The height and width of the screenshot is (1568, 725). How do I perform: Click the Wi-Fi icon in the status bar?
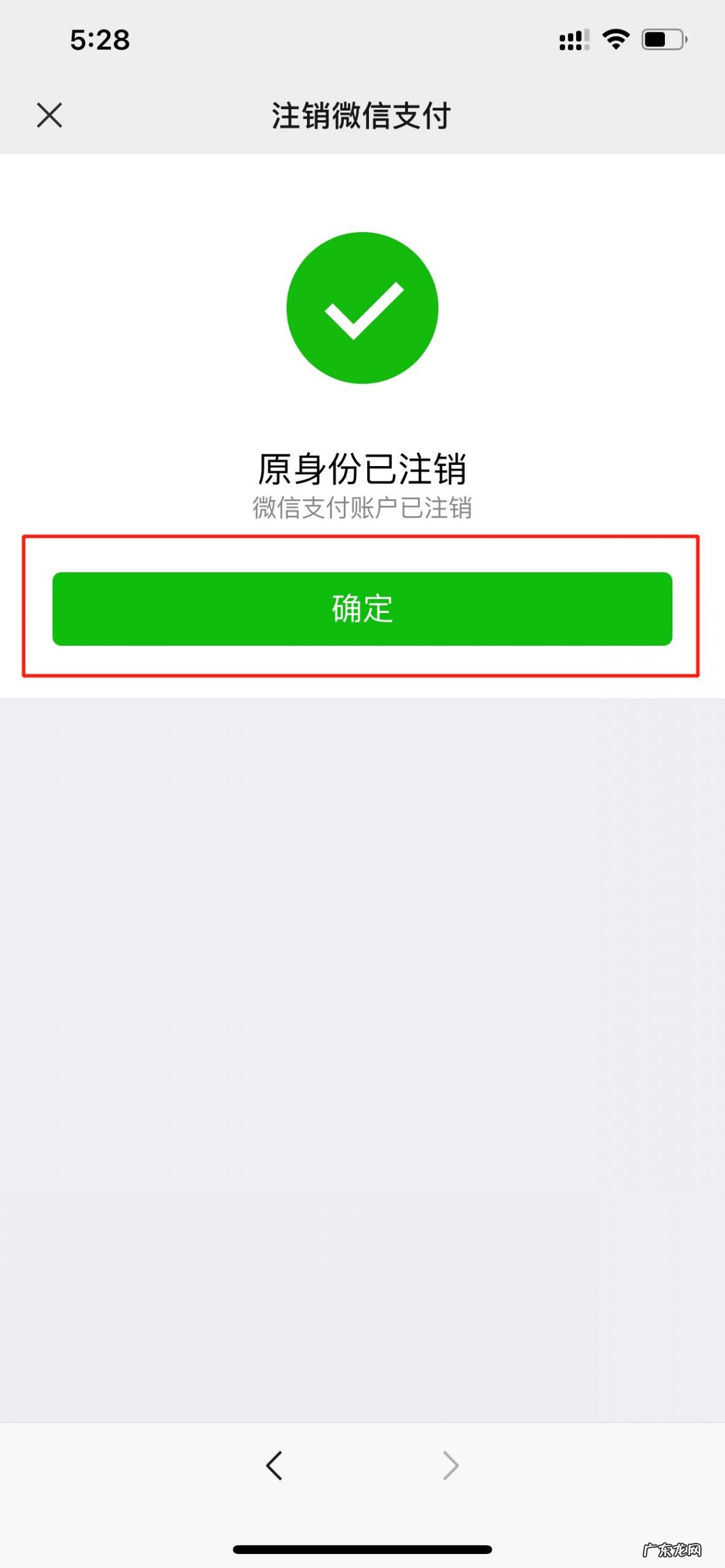pyautogui.click(x=615, y=38)
